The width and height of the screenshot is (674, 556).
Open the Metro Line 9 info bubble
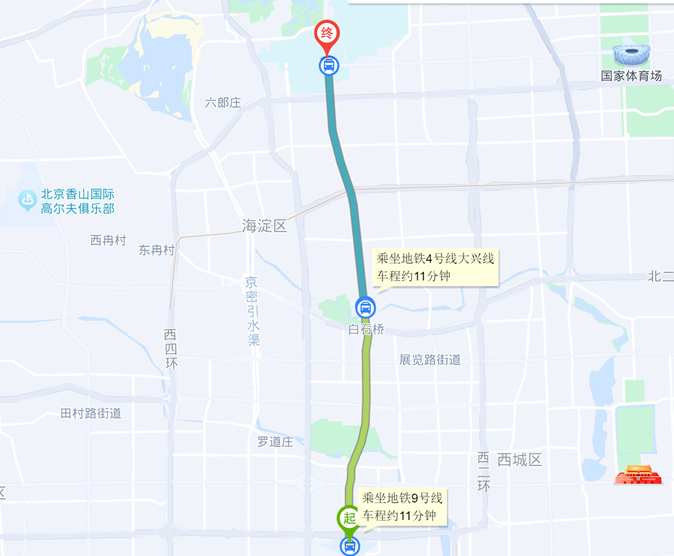[401, 506]
